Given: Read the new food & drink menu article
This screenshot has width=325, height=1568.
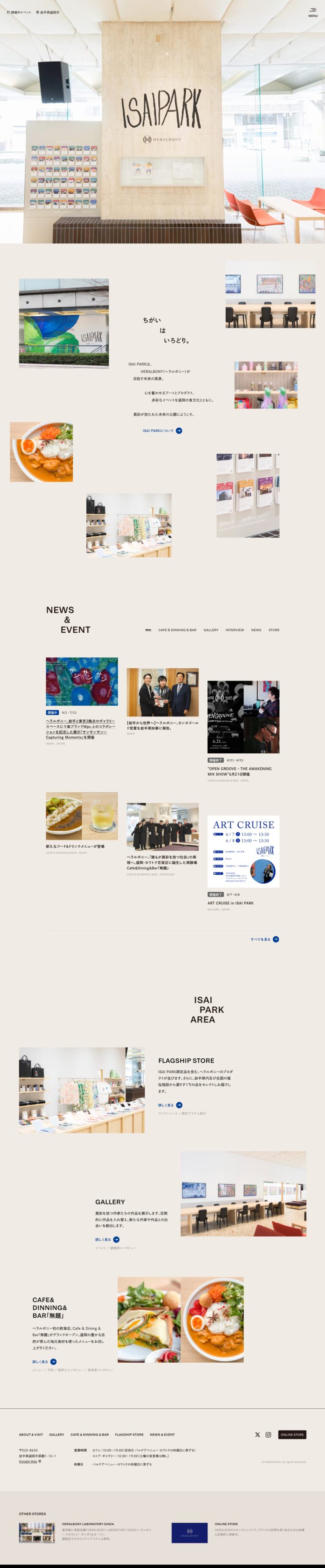Looking at the screenshot, I should 82,816.
